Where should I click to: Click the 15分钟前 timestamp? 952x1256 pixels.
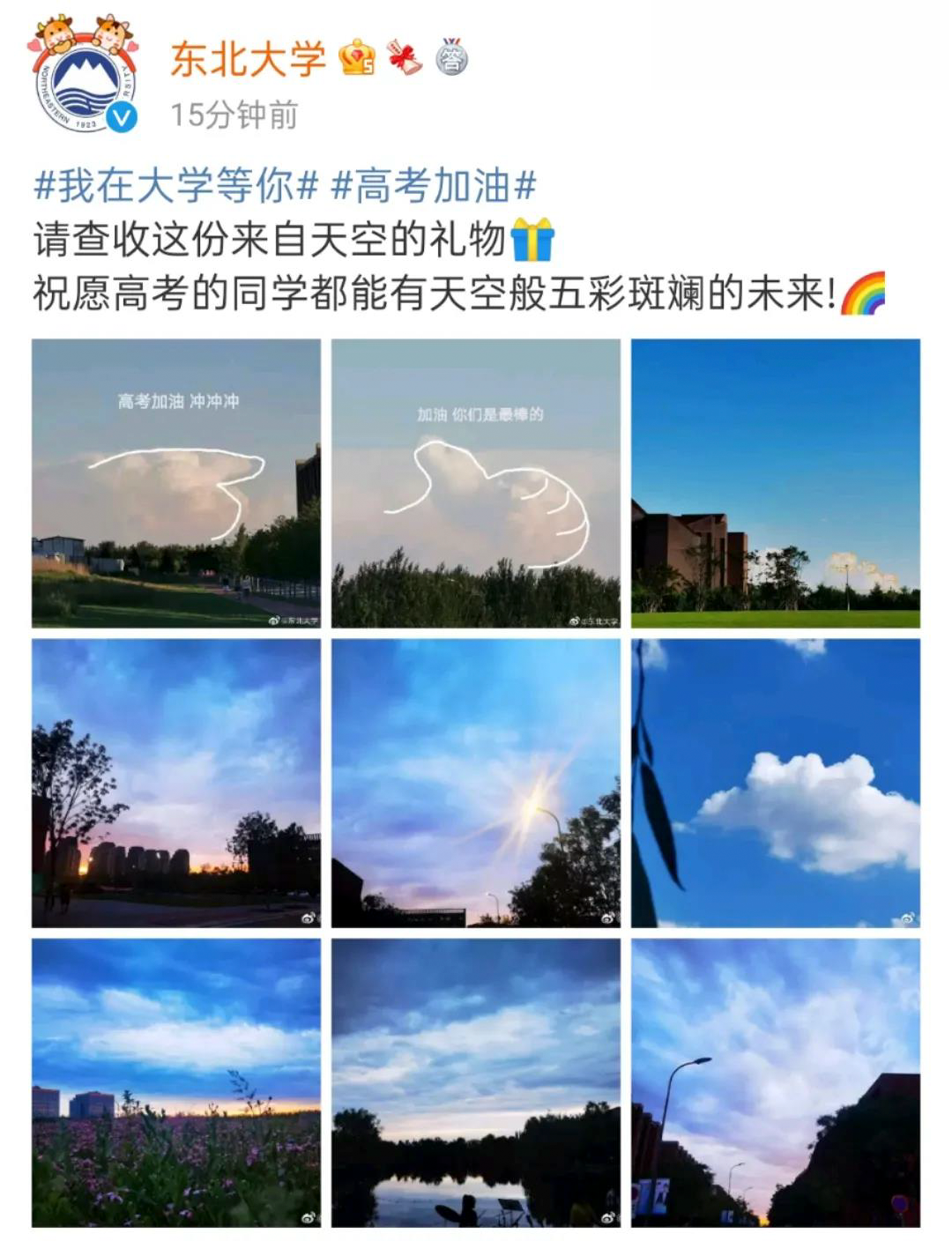(234, 113)
